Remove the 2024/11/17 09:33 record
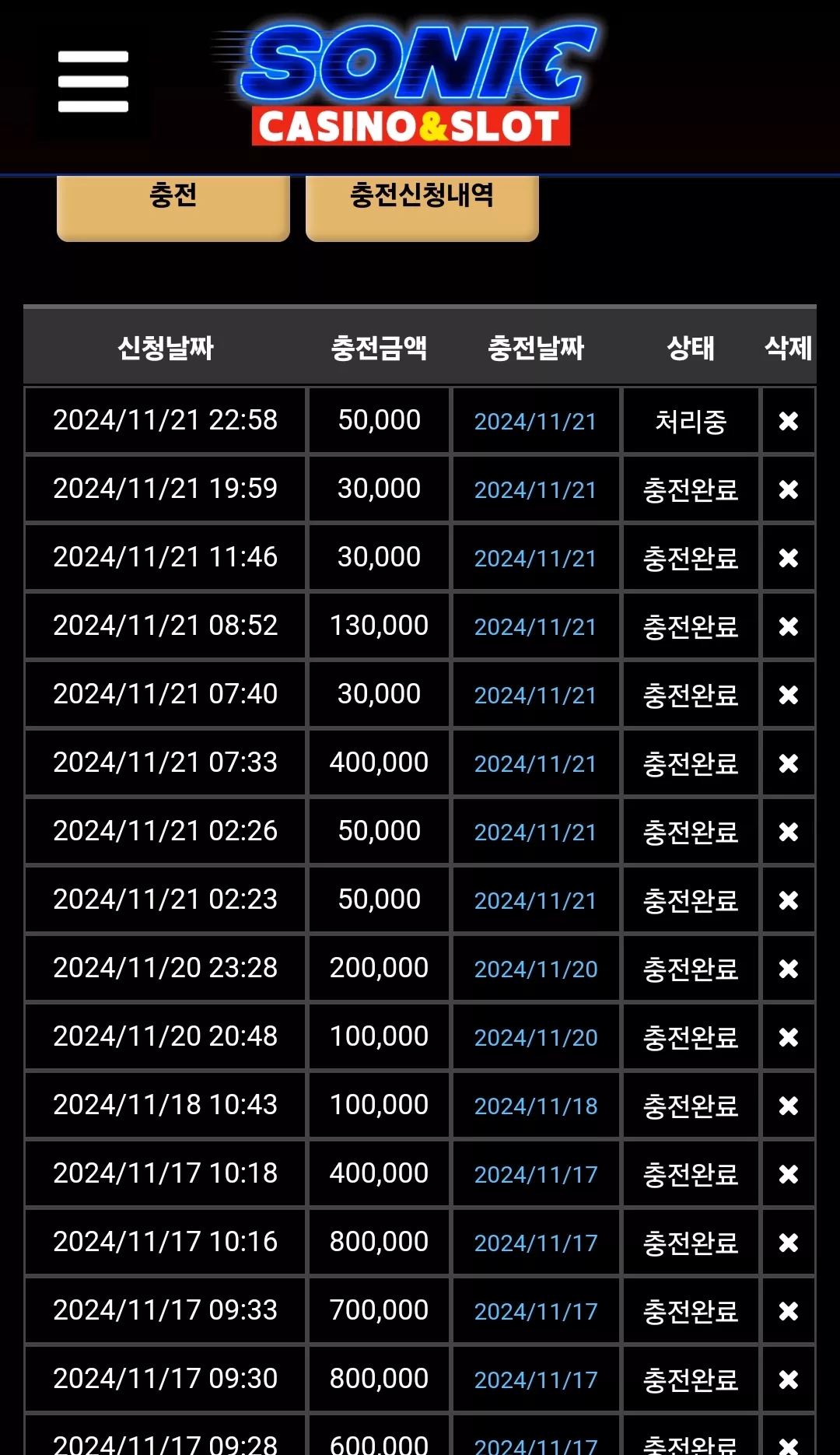840x1455 pixels. 789,1311
